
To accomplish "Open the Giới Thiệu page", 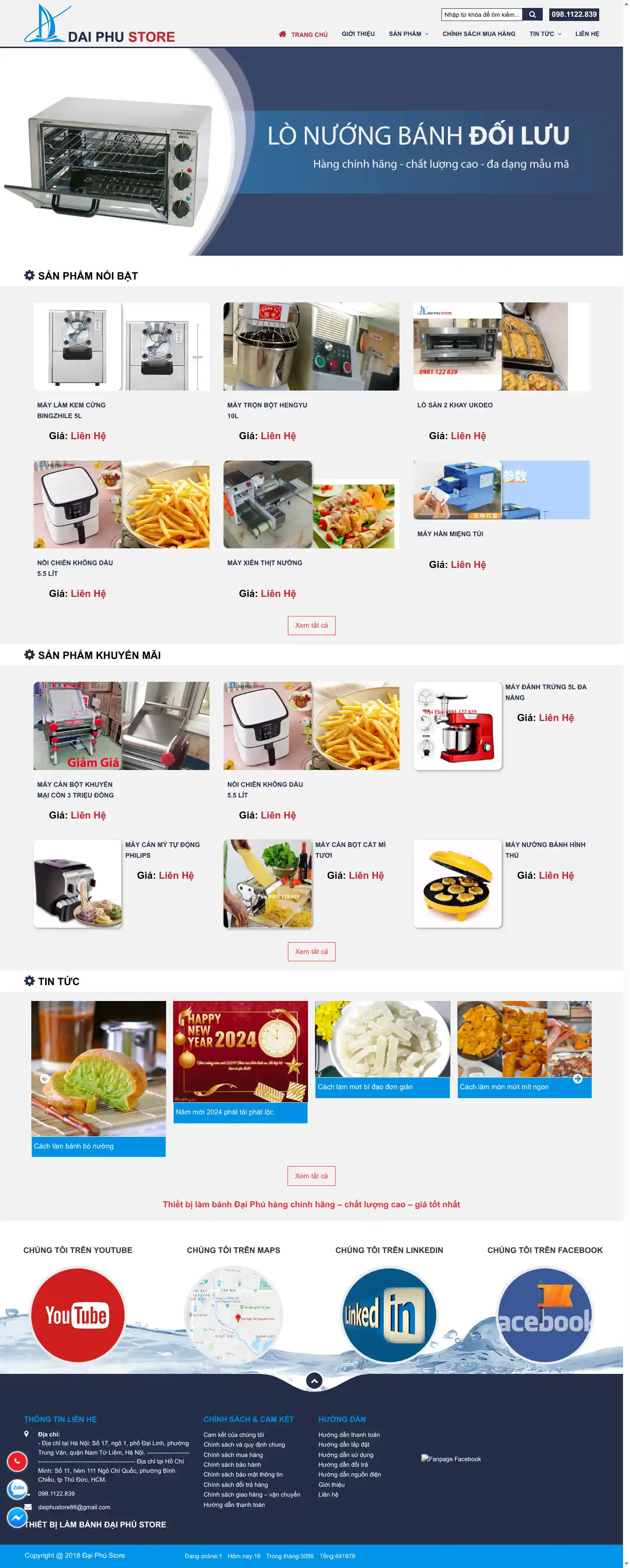I will click(358, 34).
